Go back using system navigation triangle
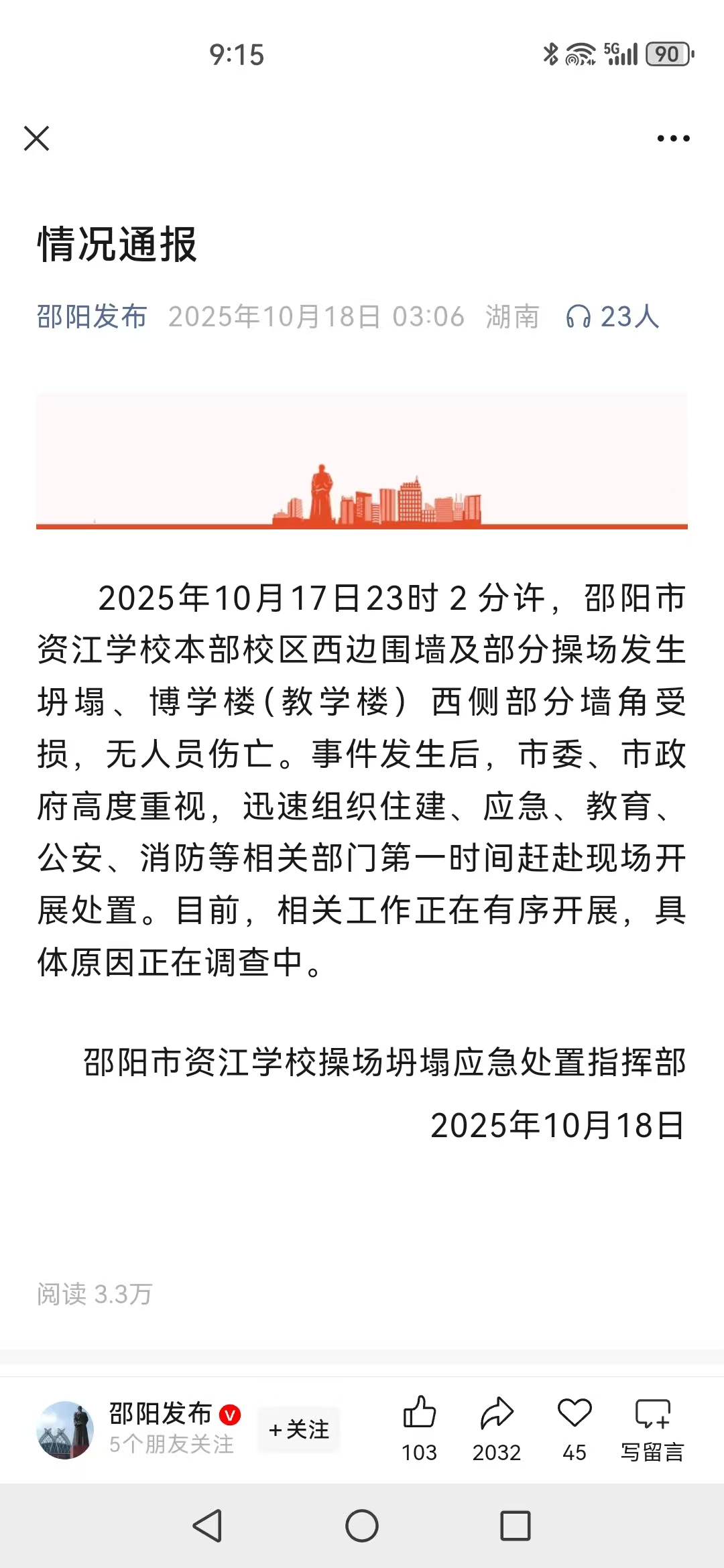 pos(208,1526)
